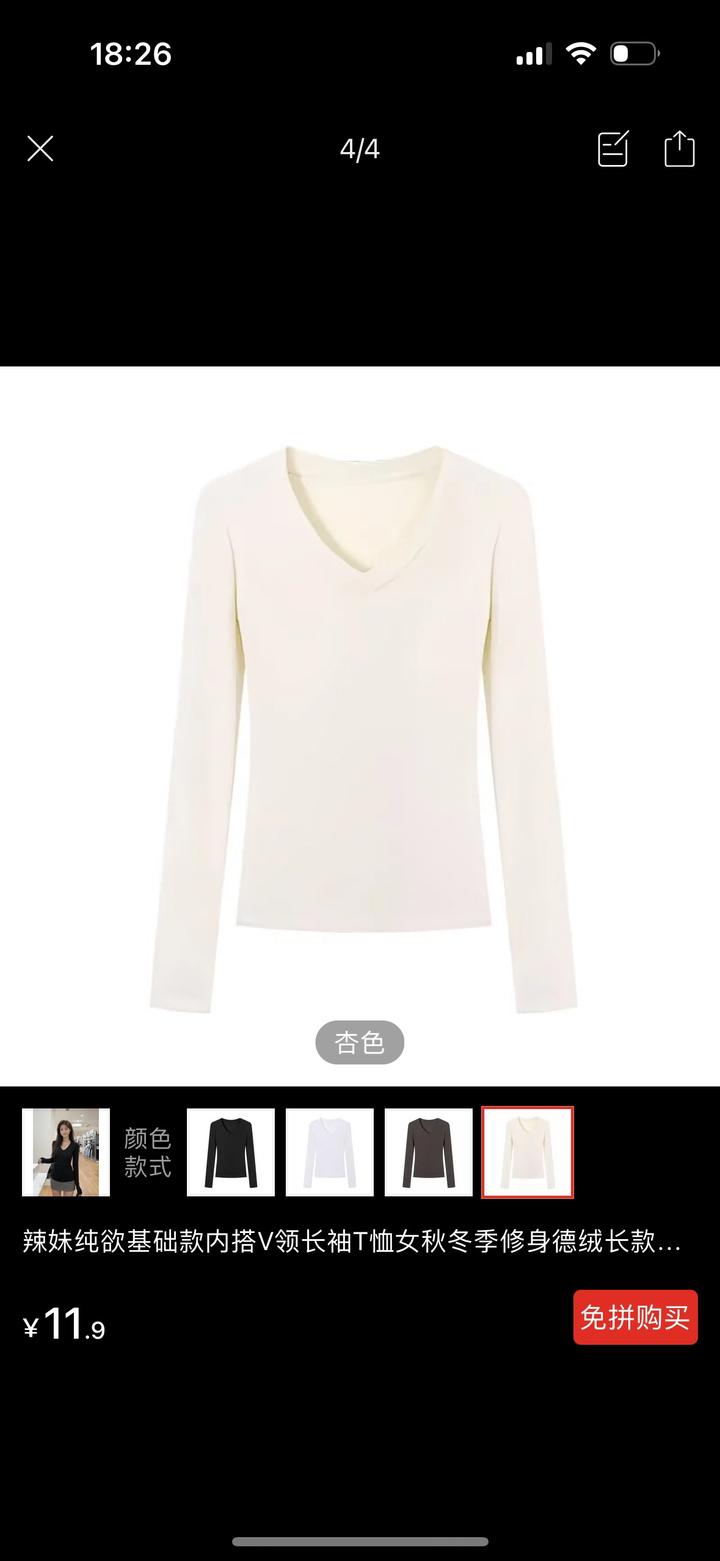Viewport: 720px width, 1561px height.
Task: Open the edit note icon
Action: coord(612,150)
